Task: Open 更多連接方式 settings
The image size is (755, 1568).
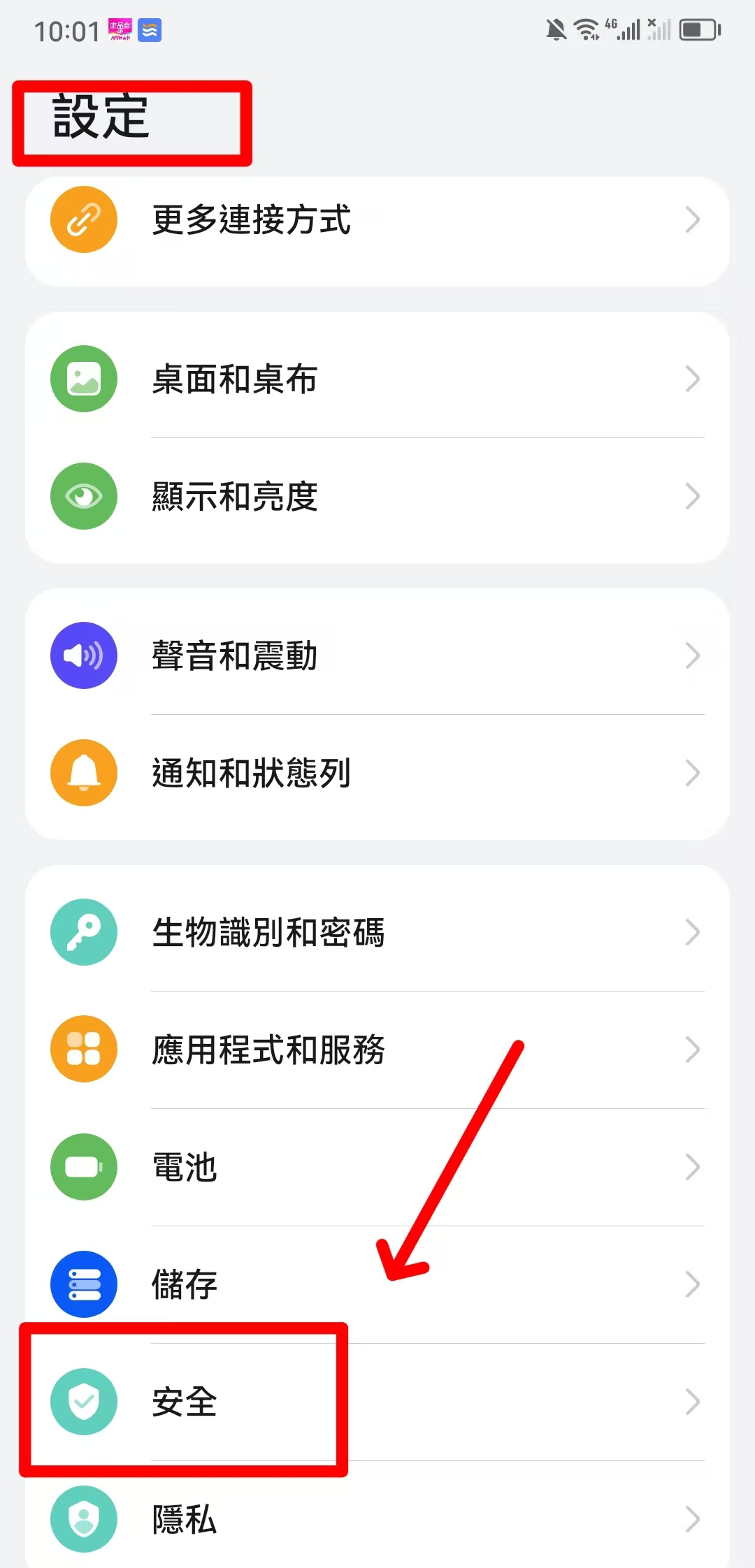Action: (377, 221)
